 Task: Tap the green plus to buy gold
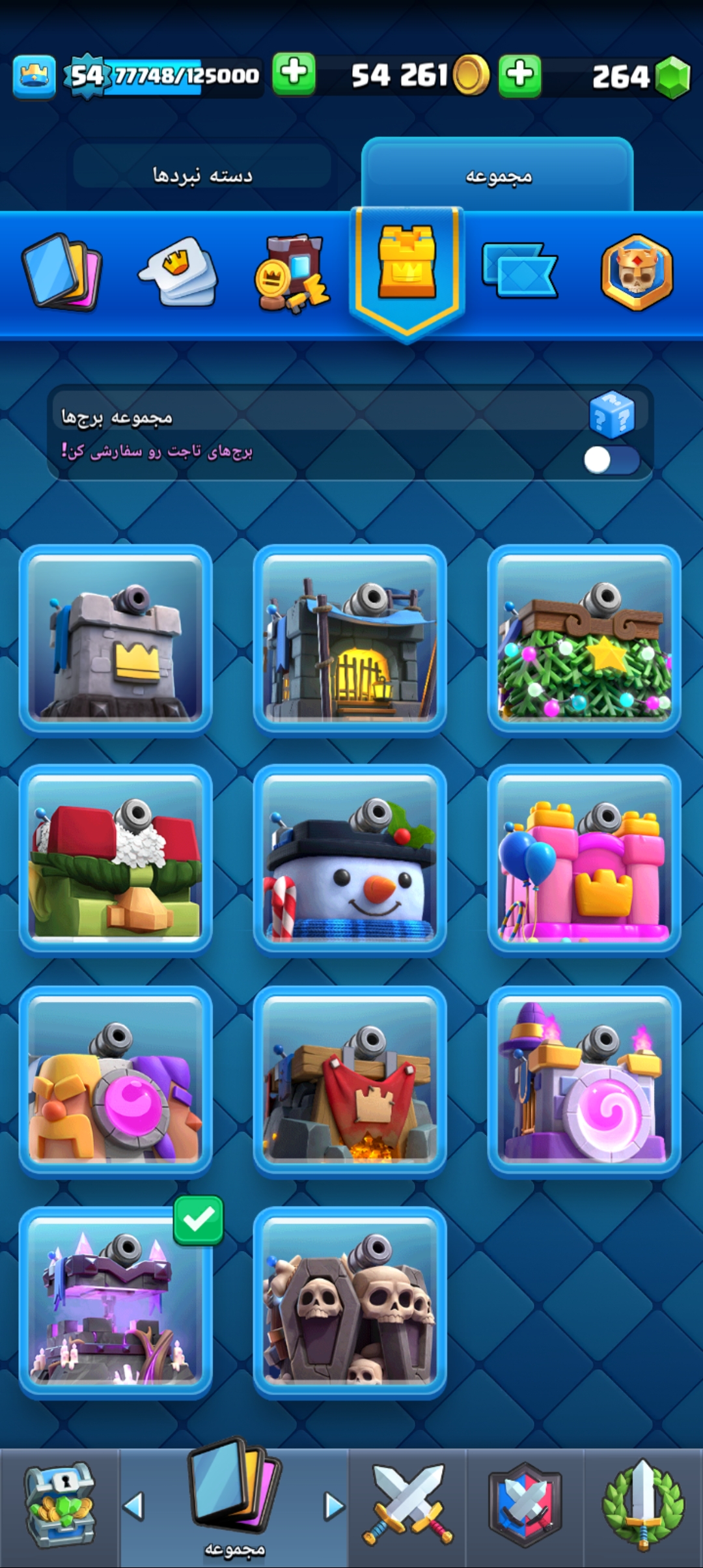click(x=294, y=75)
